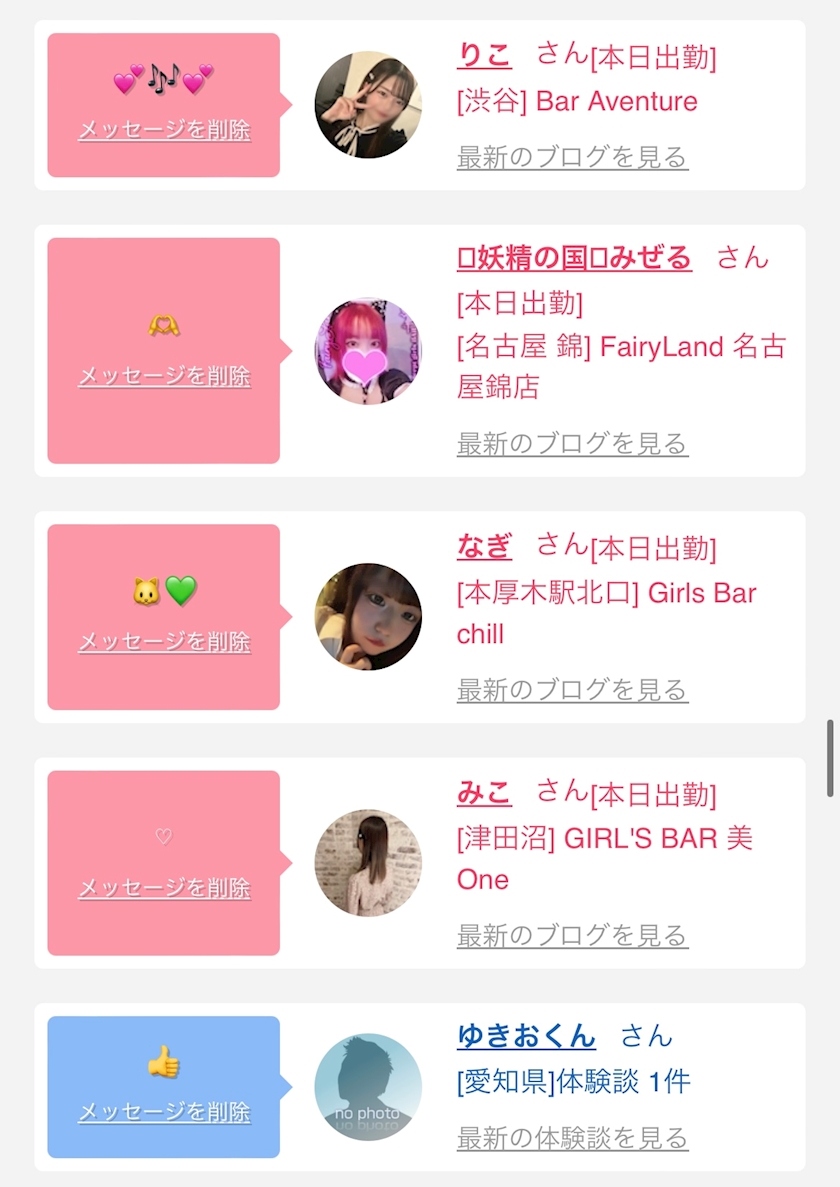
Task: View りこ's latest blog
Action: (572, 157)
